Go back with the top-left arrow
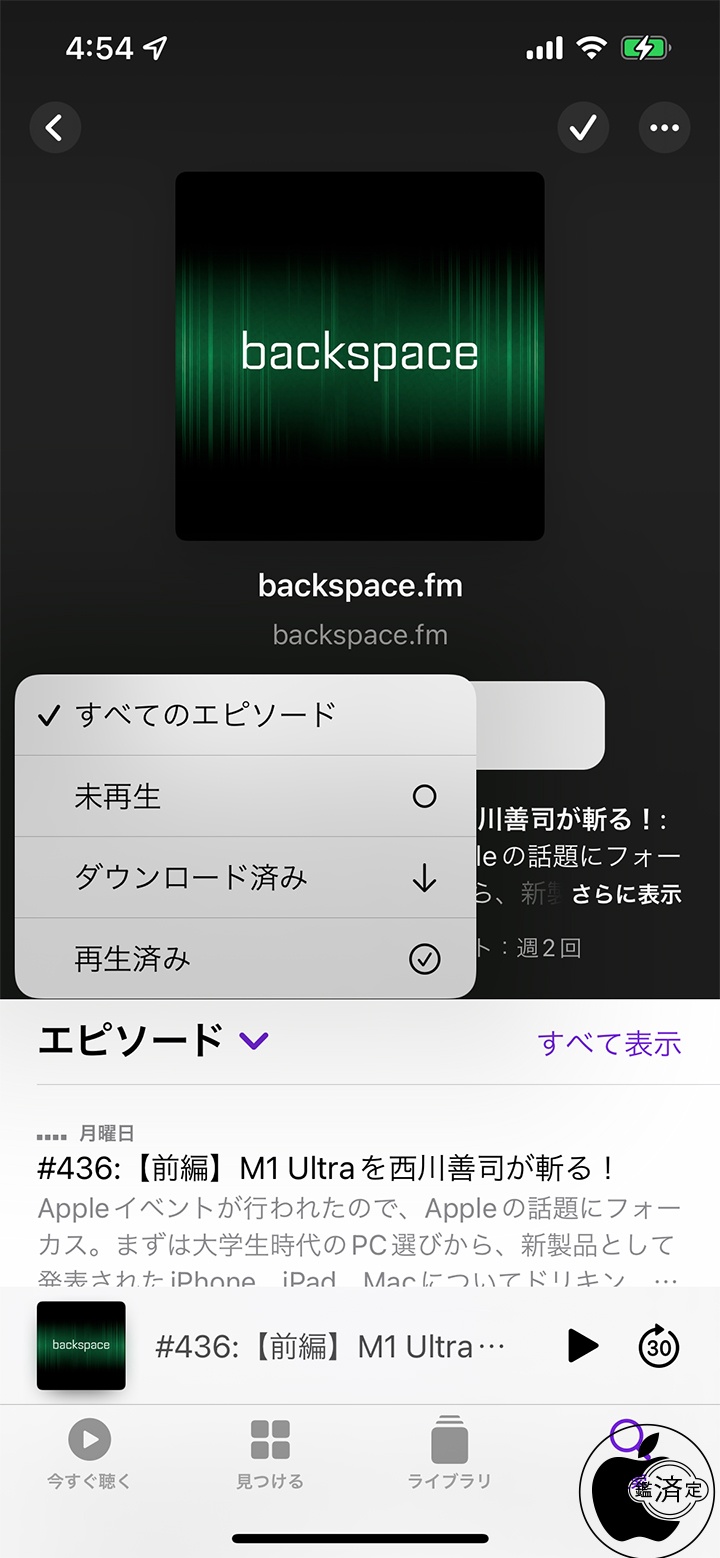 point(55,127)
